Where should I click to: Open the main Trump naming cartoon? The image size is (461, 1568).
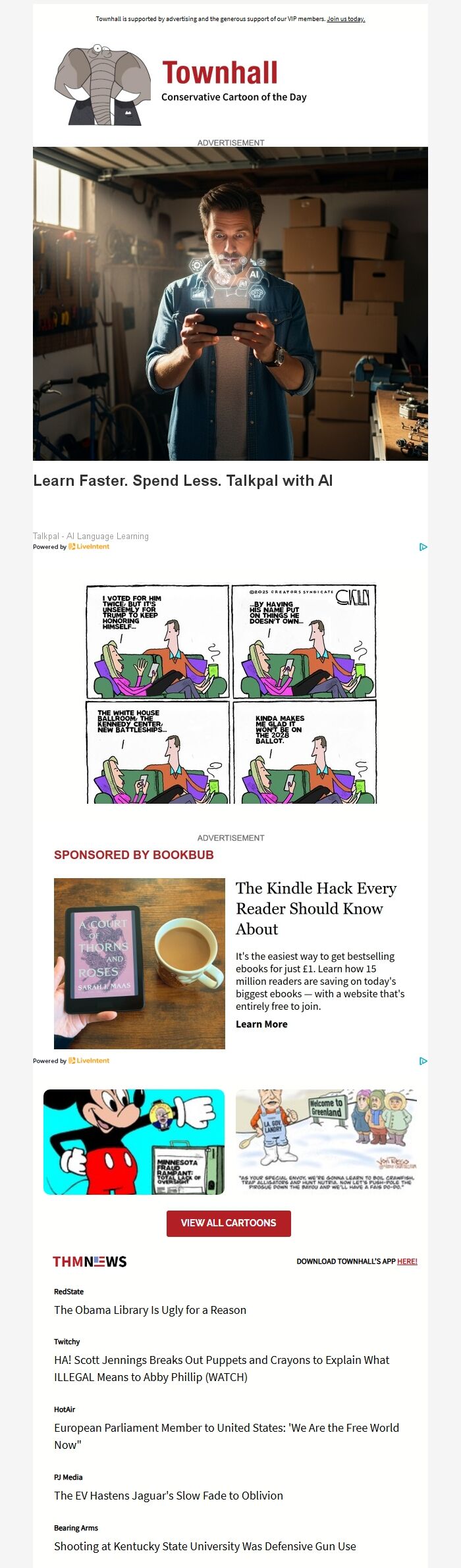click(230, 694)
